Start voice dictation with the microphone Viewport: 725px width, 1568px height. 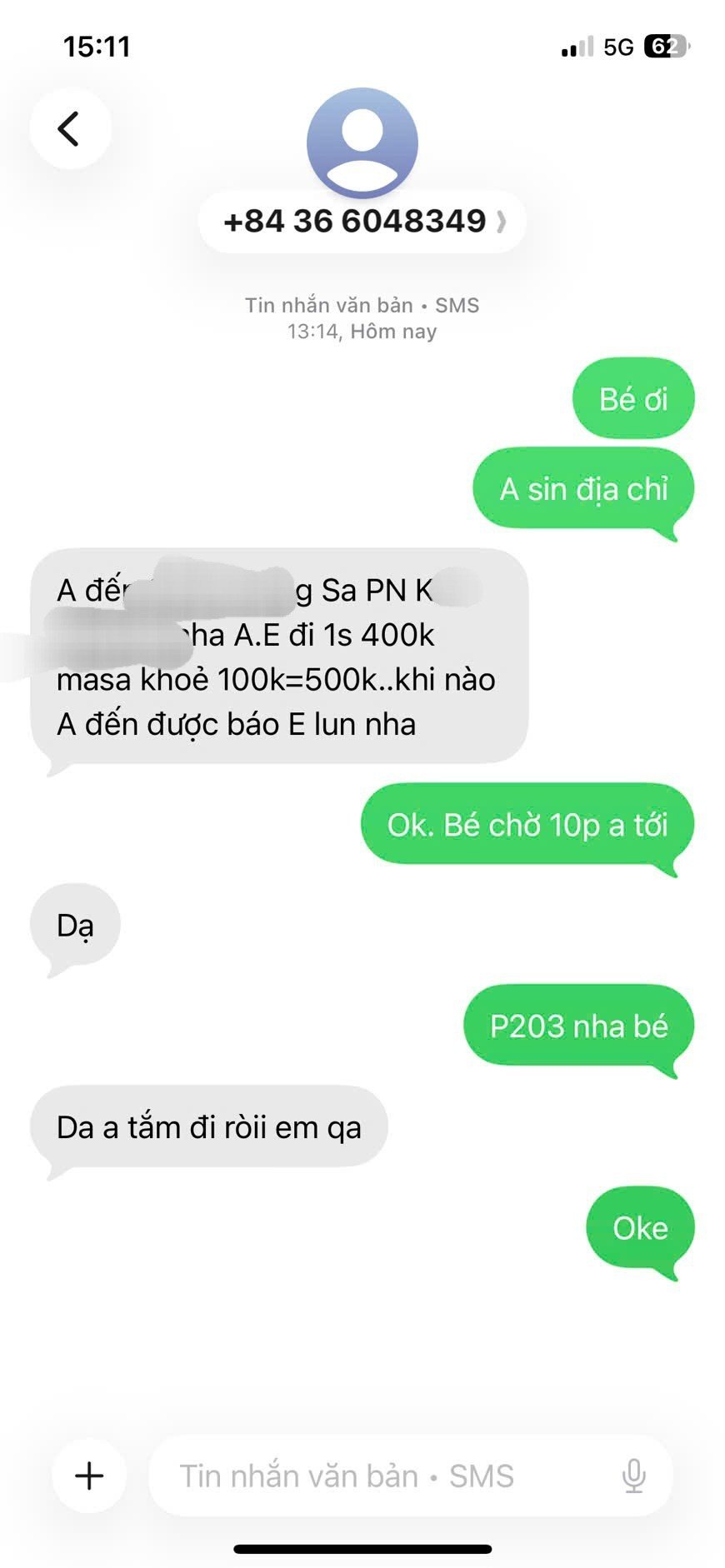(x=633, y=1476)
